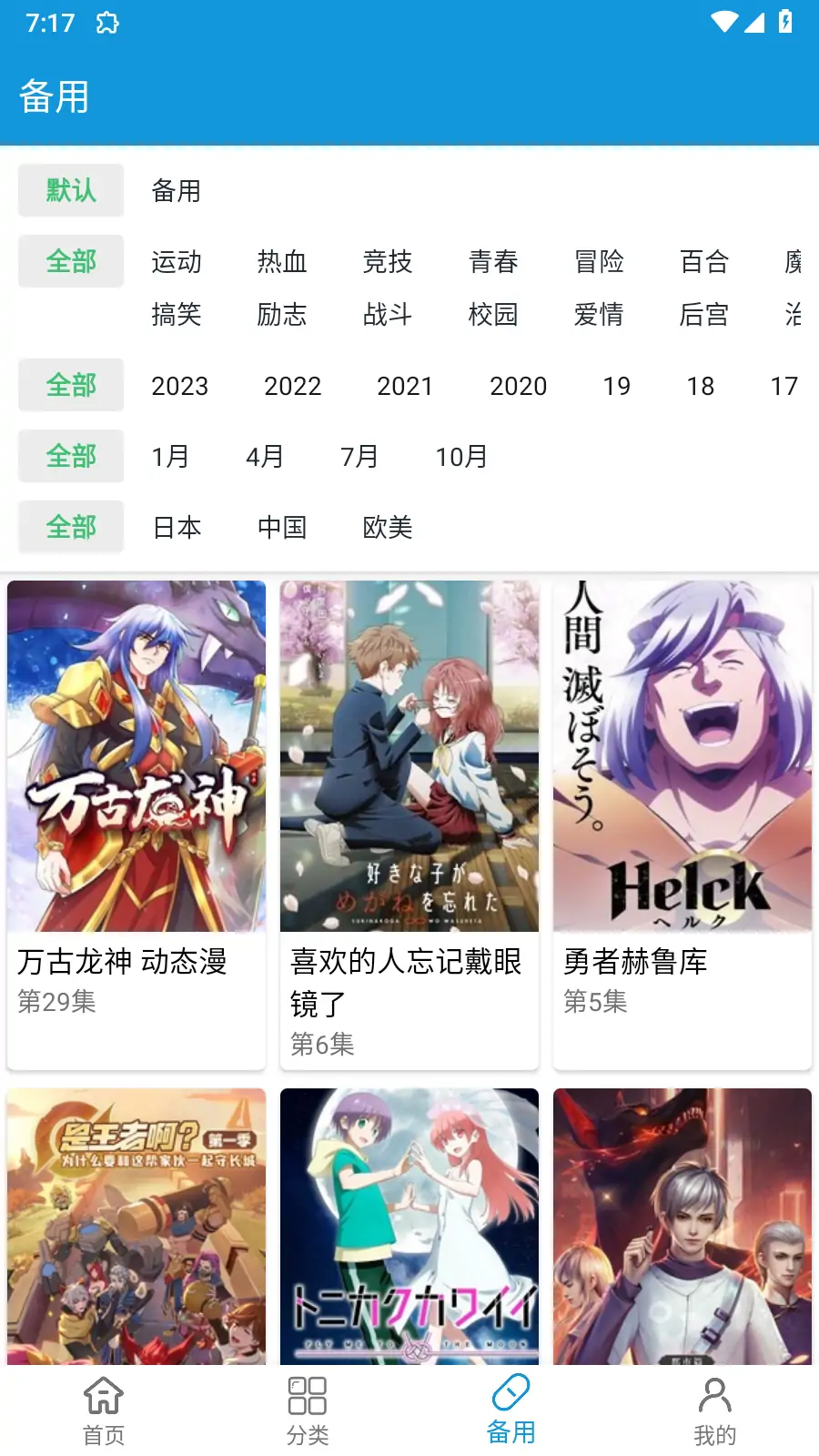Screen dimensions: 819x1456
Task: Open the 万古龙神 动态漫 cover thumbnail
Action: pyautogui.click(x=136, y=757)
